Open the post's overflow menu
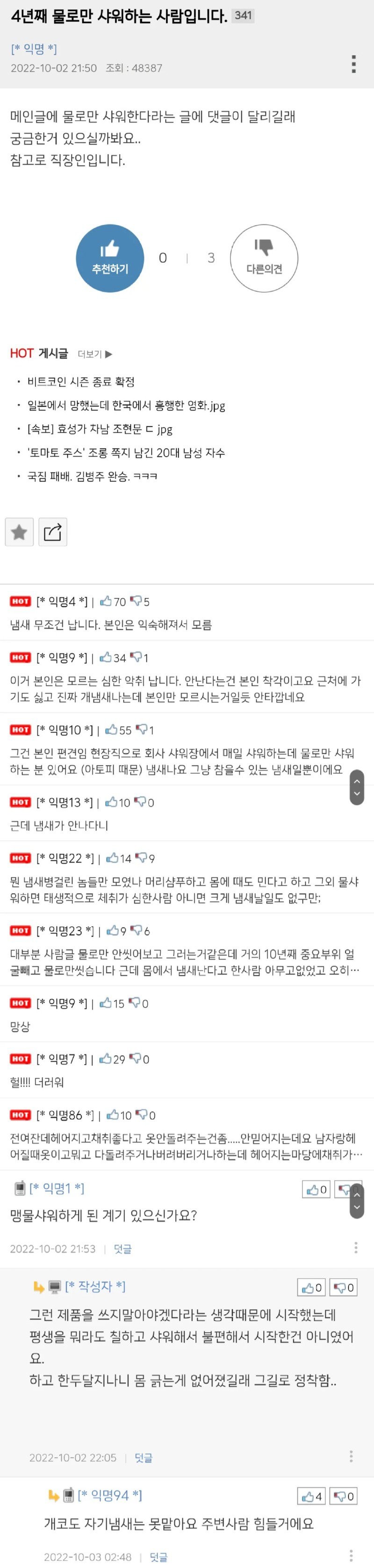 [x=353, y=64]
